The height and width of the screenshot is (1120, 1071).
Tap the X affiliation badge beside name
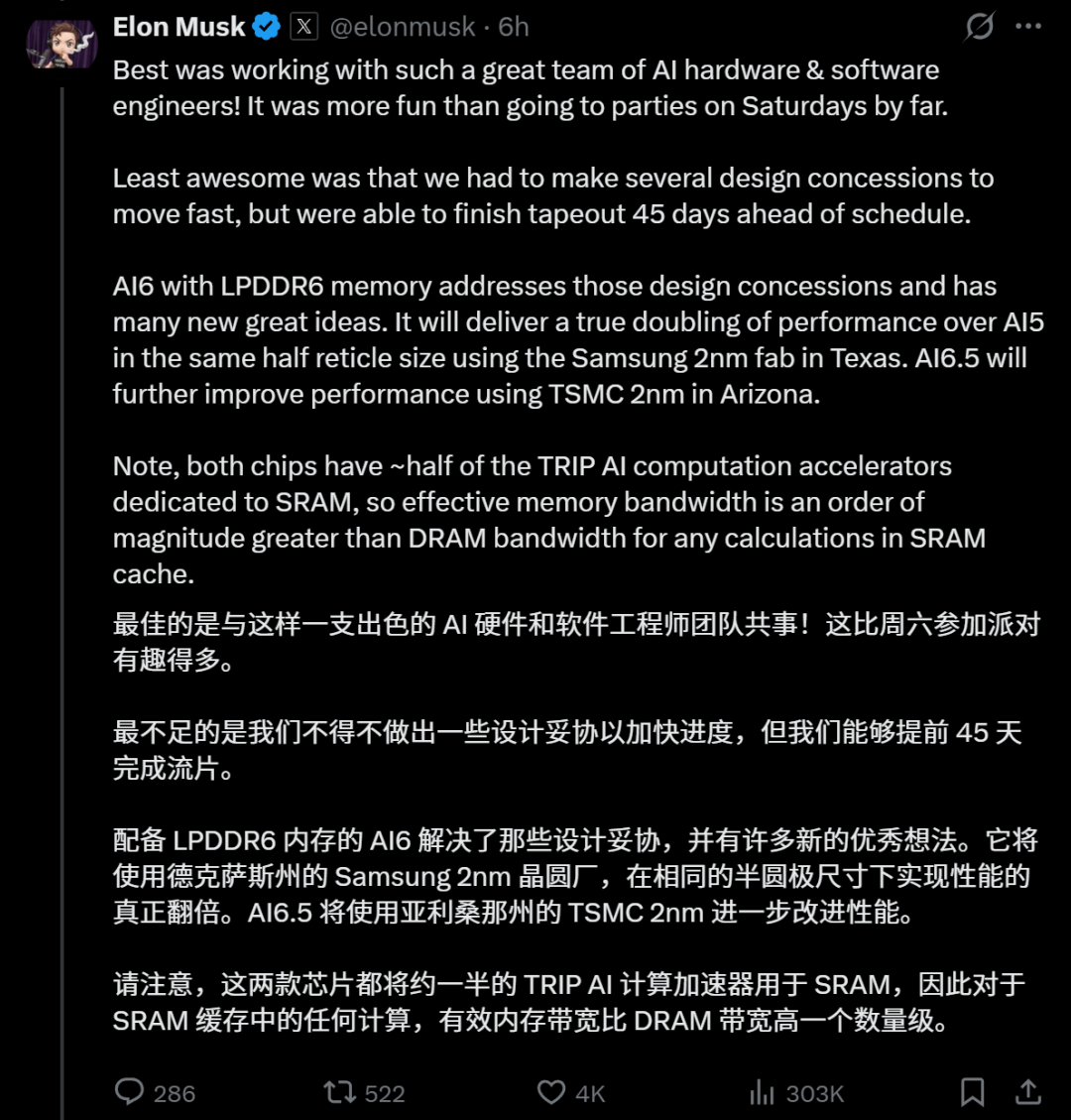point(304,27)
